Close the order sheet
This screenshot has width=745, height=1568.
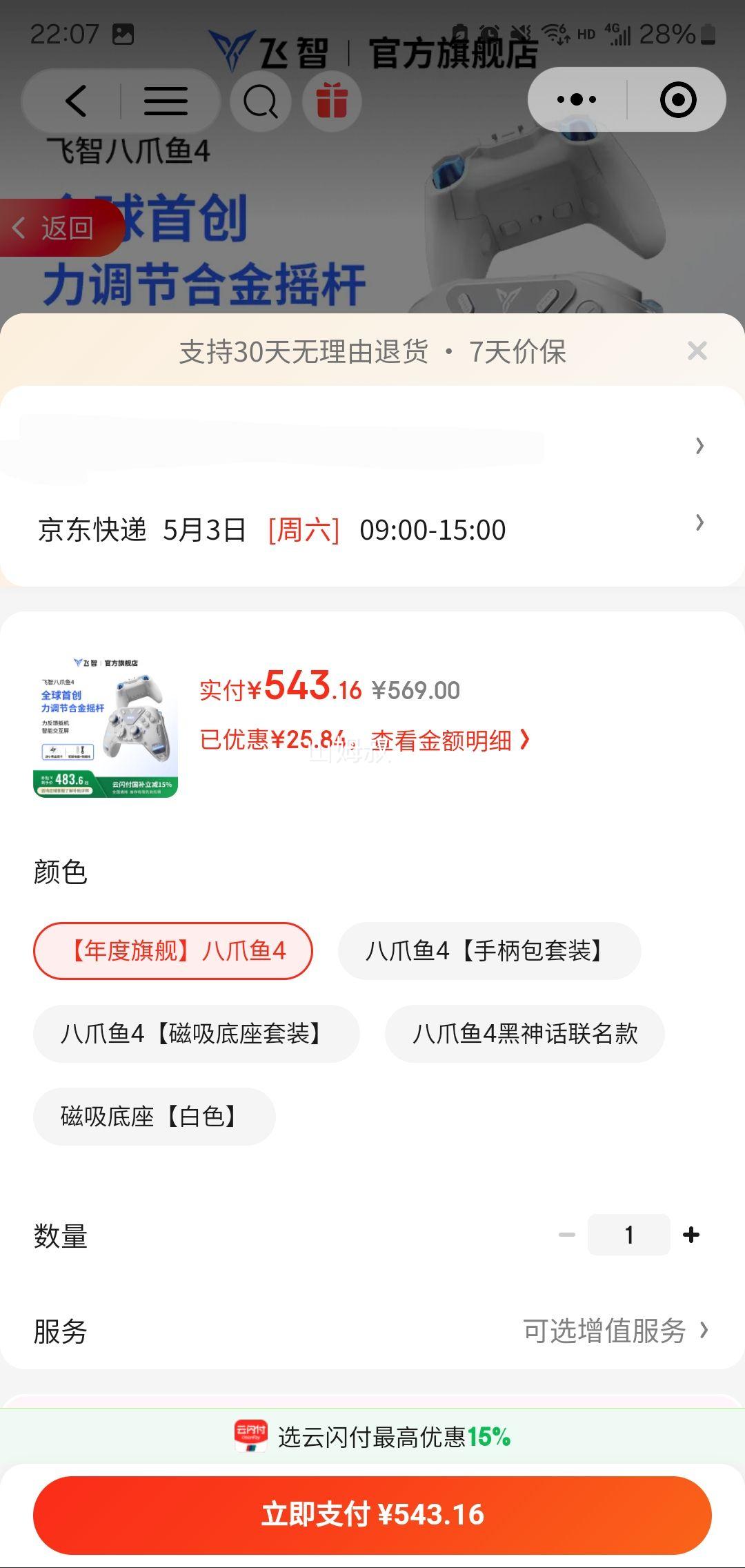[x=697, y=351]
